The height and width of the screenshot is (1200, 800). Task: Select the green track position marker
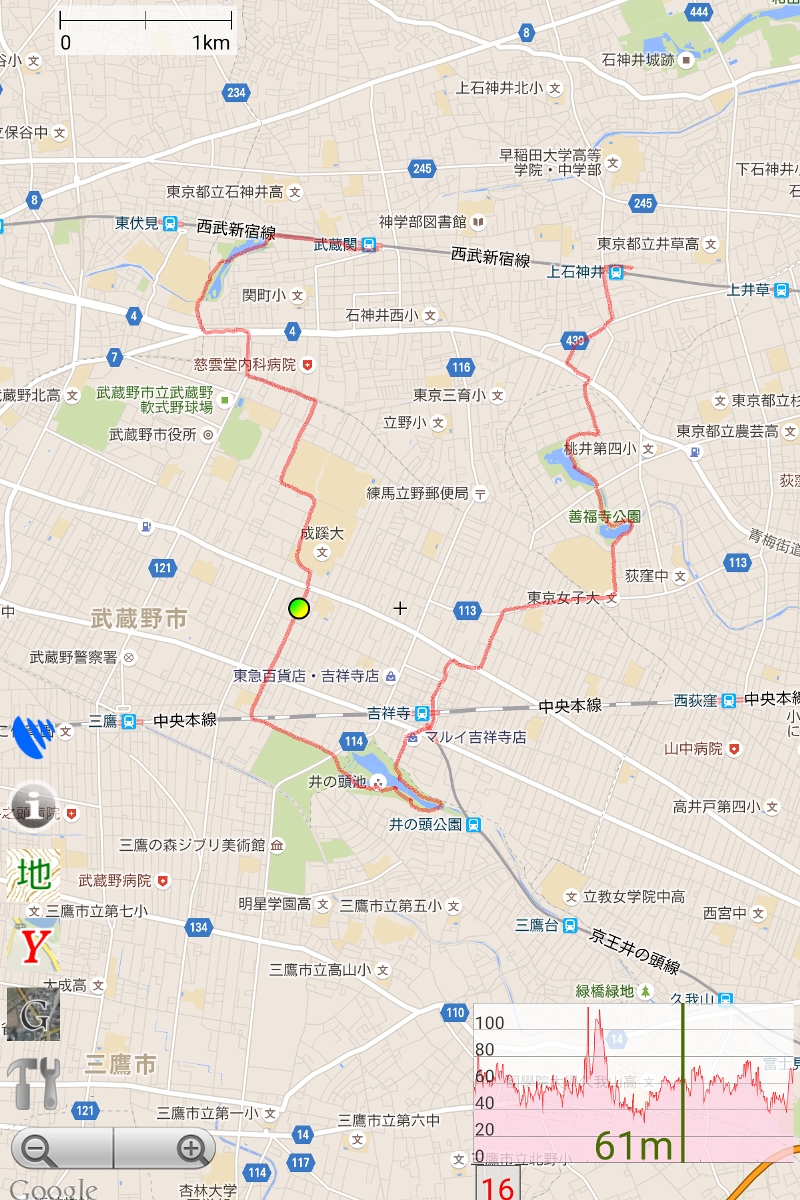298,608
